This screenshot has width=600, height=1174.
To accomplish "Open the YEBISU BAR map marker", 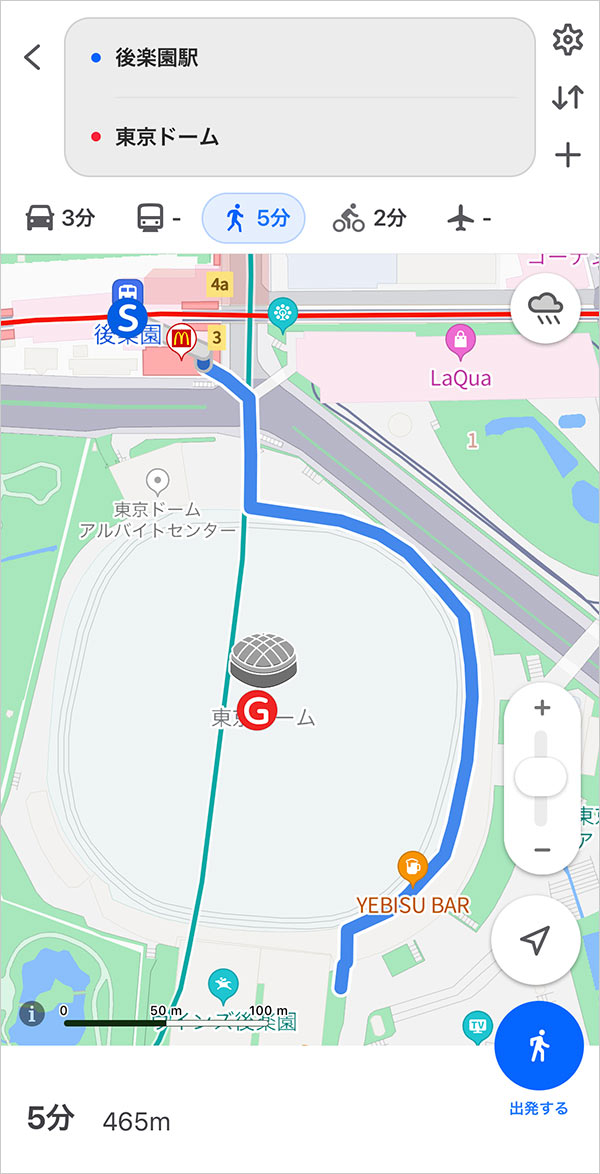I will coord(412,865).
